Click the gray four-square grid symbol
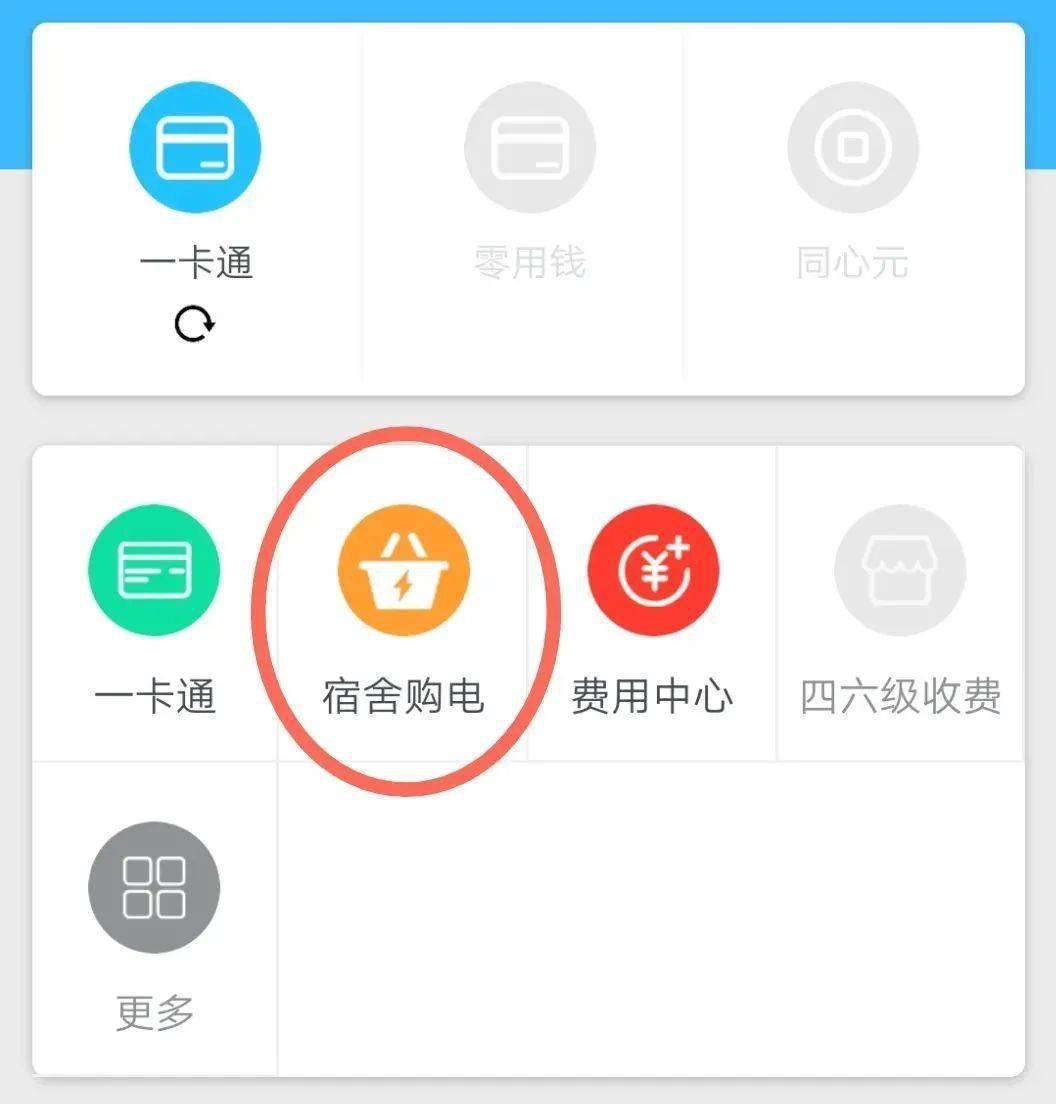1056x1104 pixels. click(x=154, y=886)
